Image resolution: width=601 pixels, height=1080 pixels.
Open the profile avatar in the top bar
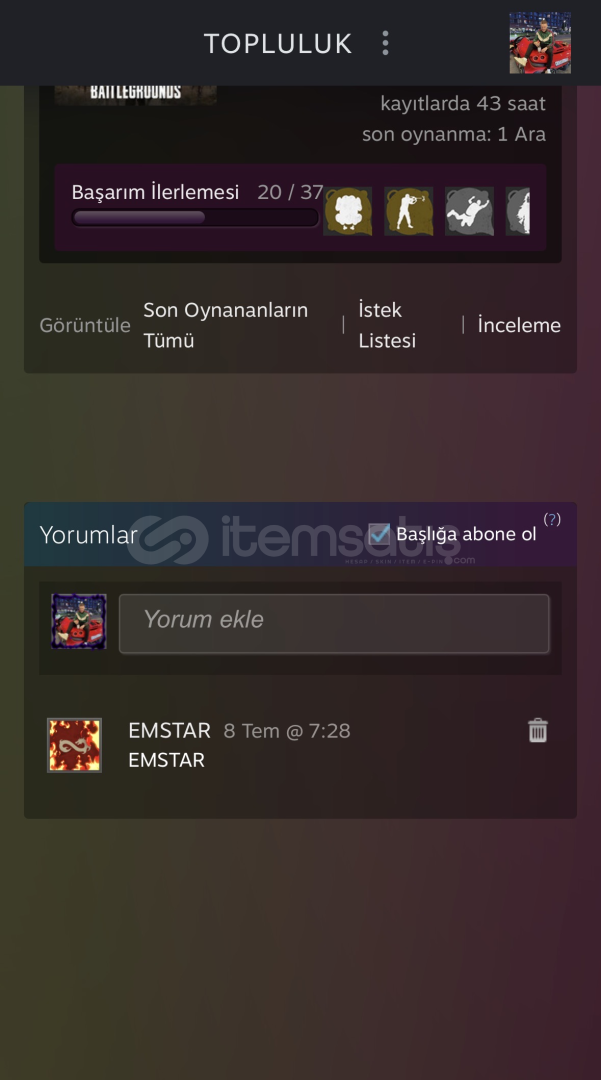540,43
